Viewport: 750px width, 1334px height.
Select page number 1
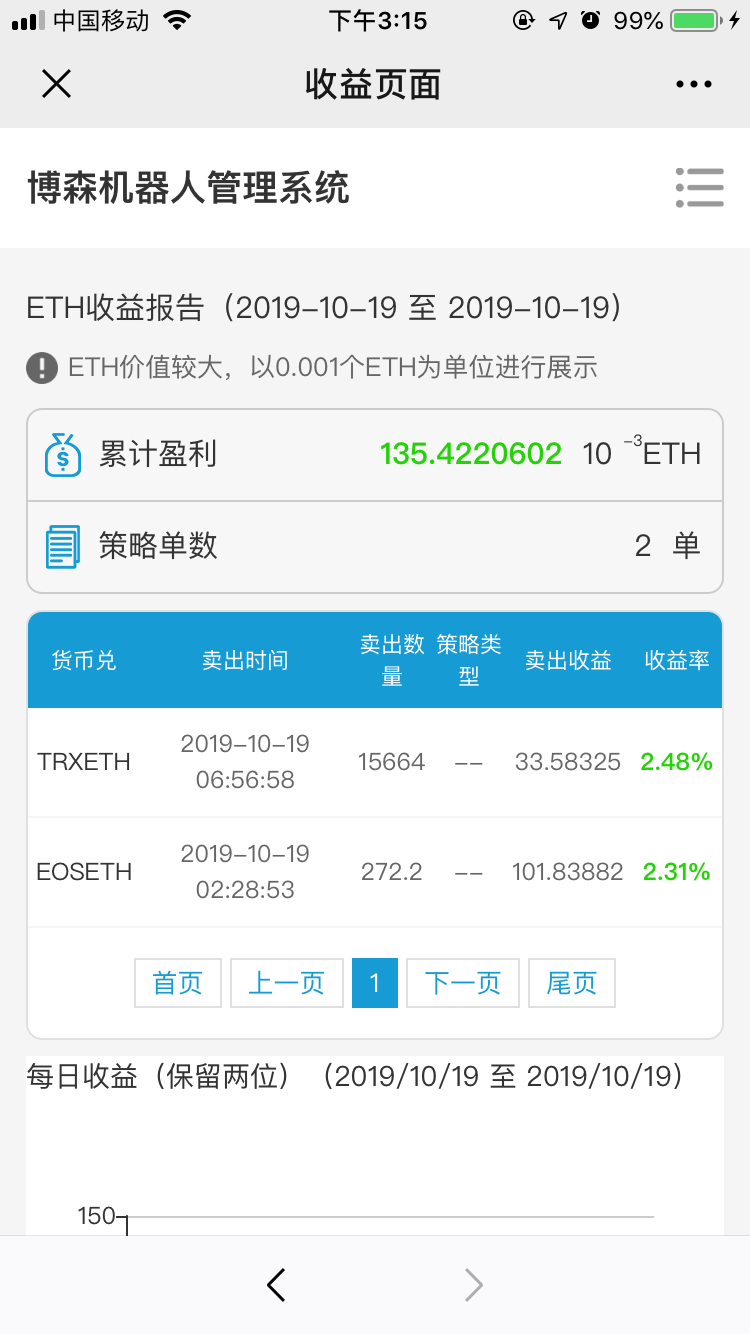[375, 983]
